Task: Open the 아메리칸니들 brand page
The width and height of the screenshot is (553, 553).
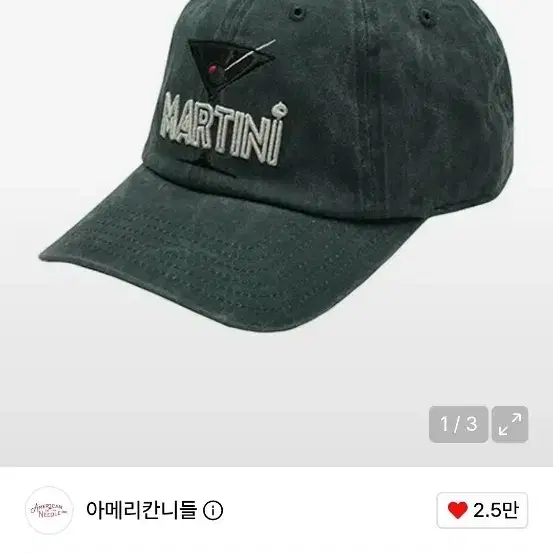Action: pyautogui.click(x=141, y=510)
